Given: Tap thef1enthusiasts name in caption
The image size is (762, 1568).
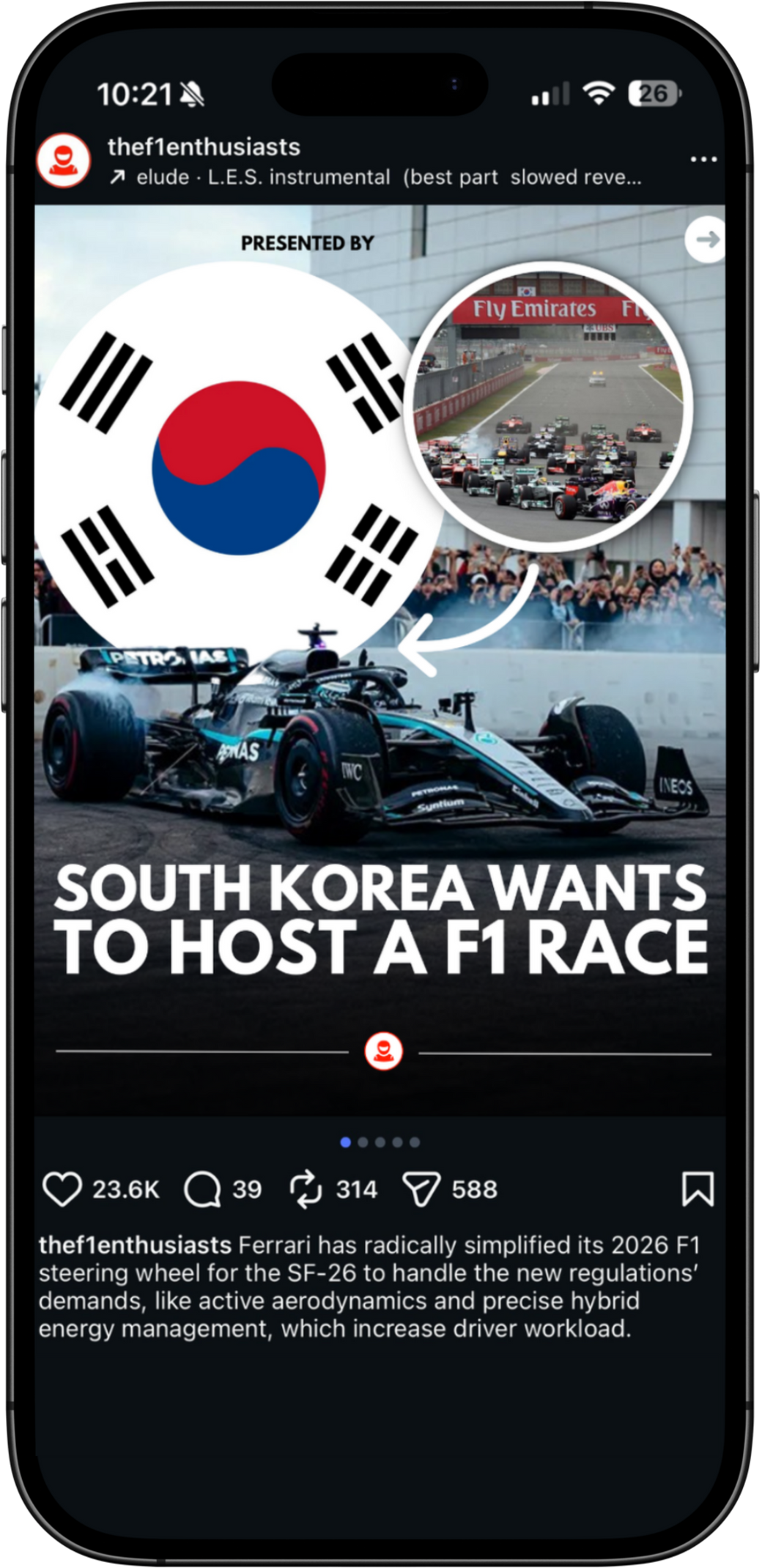Looking at the screenshot, I should [135, 1245].
